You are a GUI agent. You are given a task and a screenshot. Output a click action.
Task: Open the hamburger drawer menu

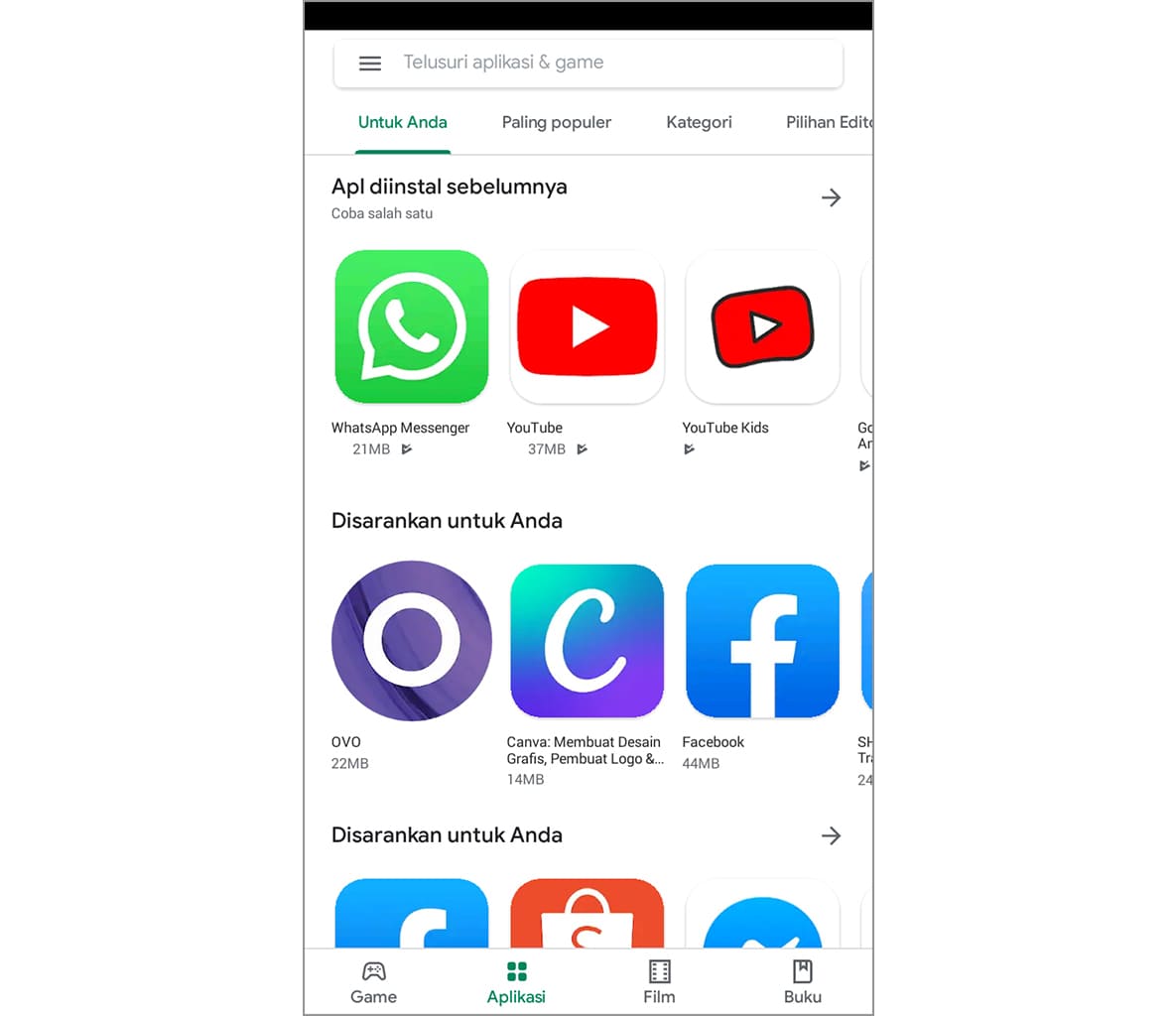369,63
